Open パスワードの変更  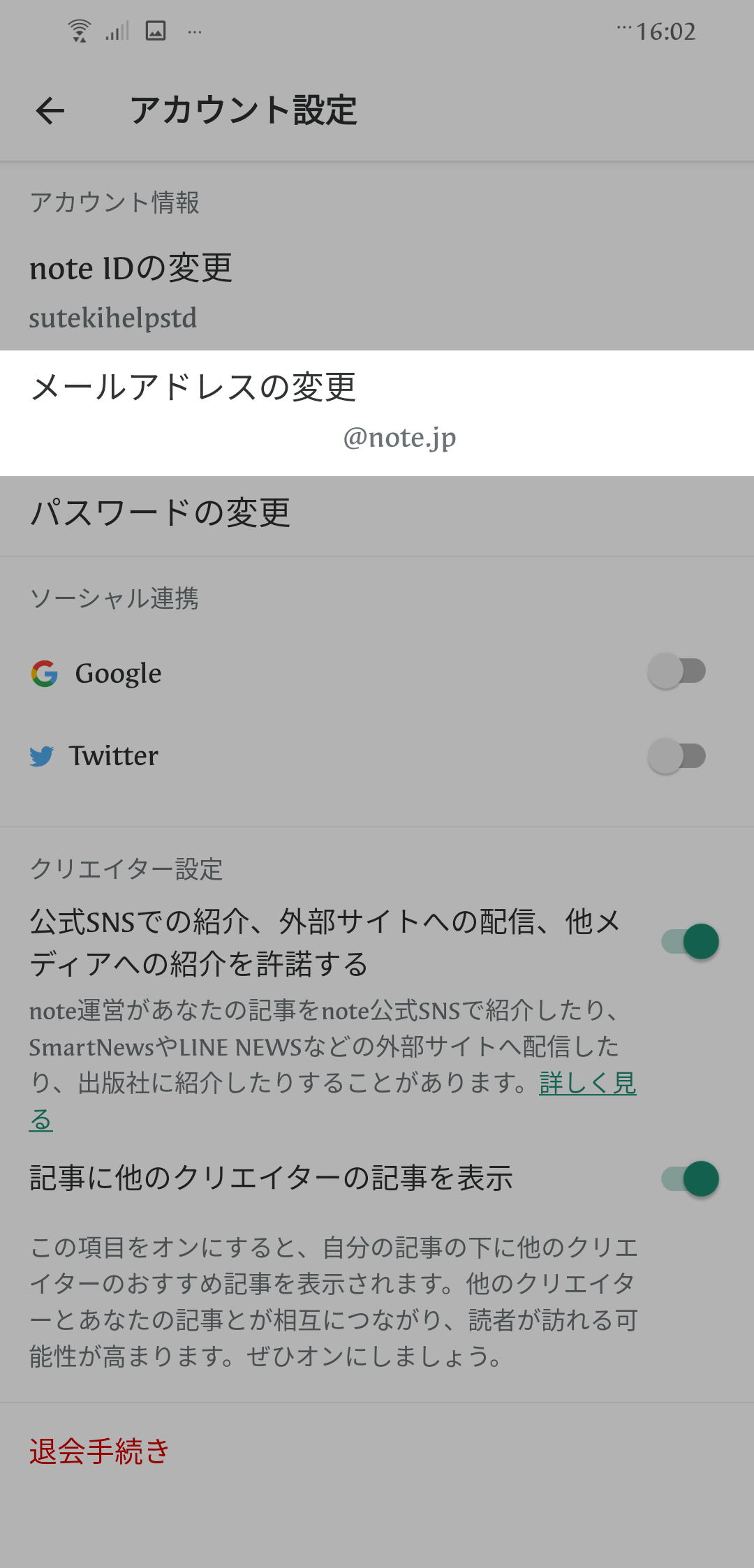160,513
